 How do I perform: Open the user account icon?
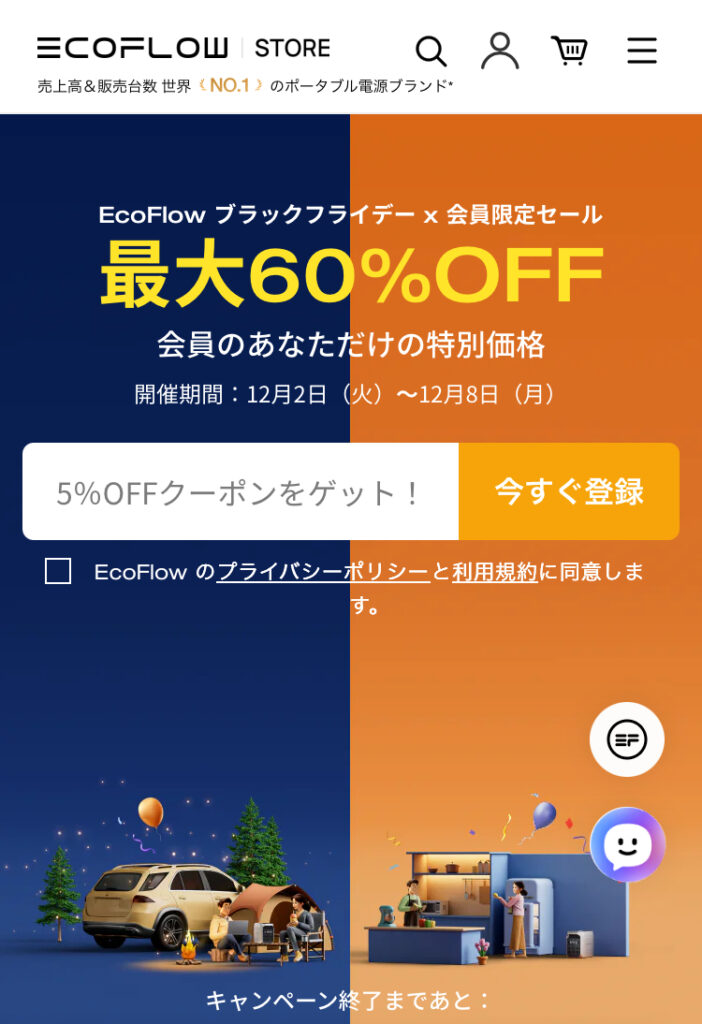(x=500, y=50)
